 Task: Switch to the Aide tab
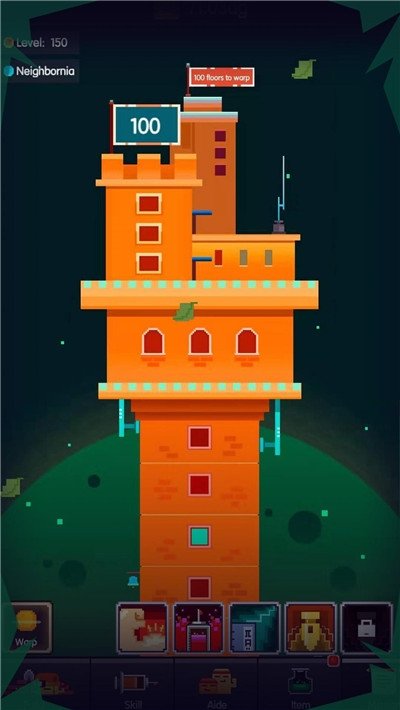click(216, 685)
